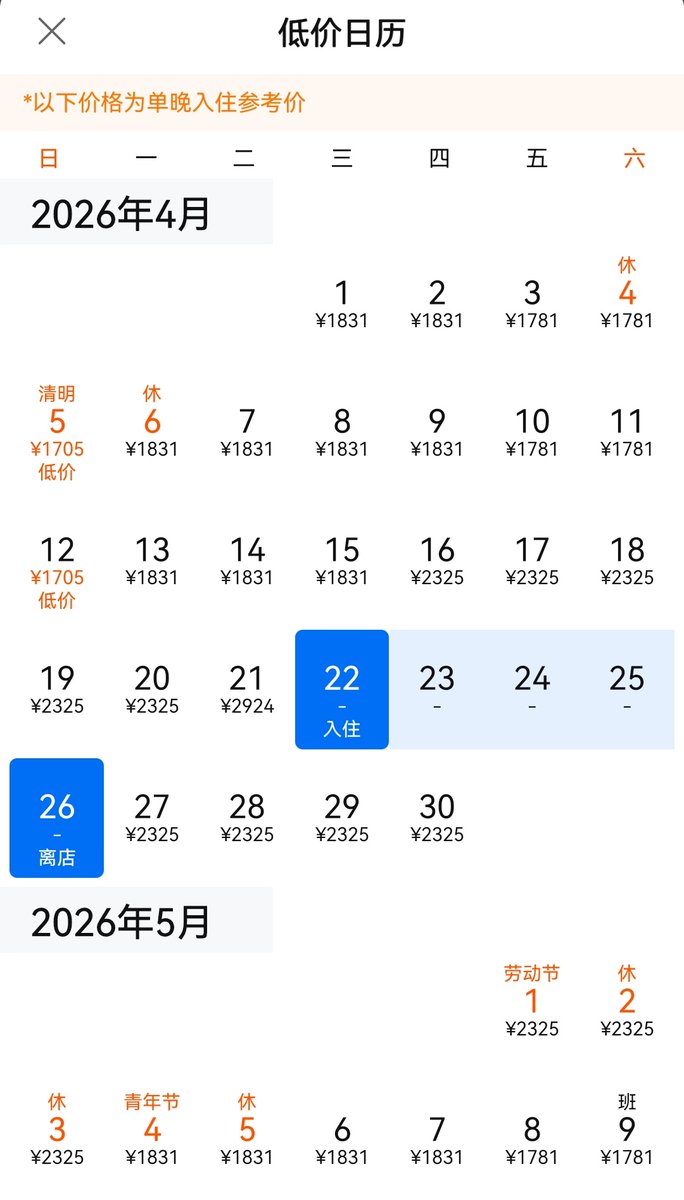
Task: Pick May 4 Youth Day
Action: (x=152, y=1130)
